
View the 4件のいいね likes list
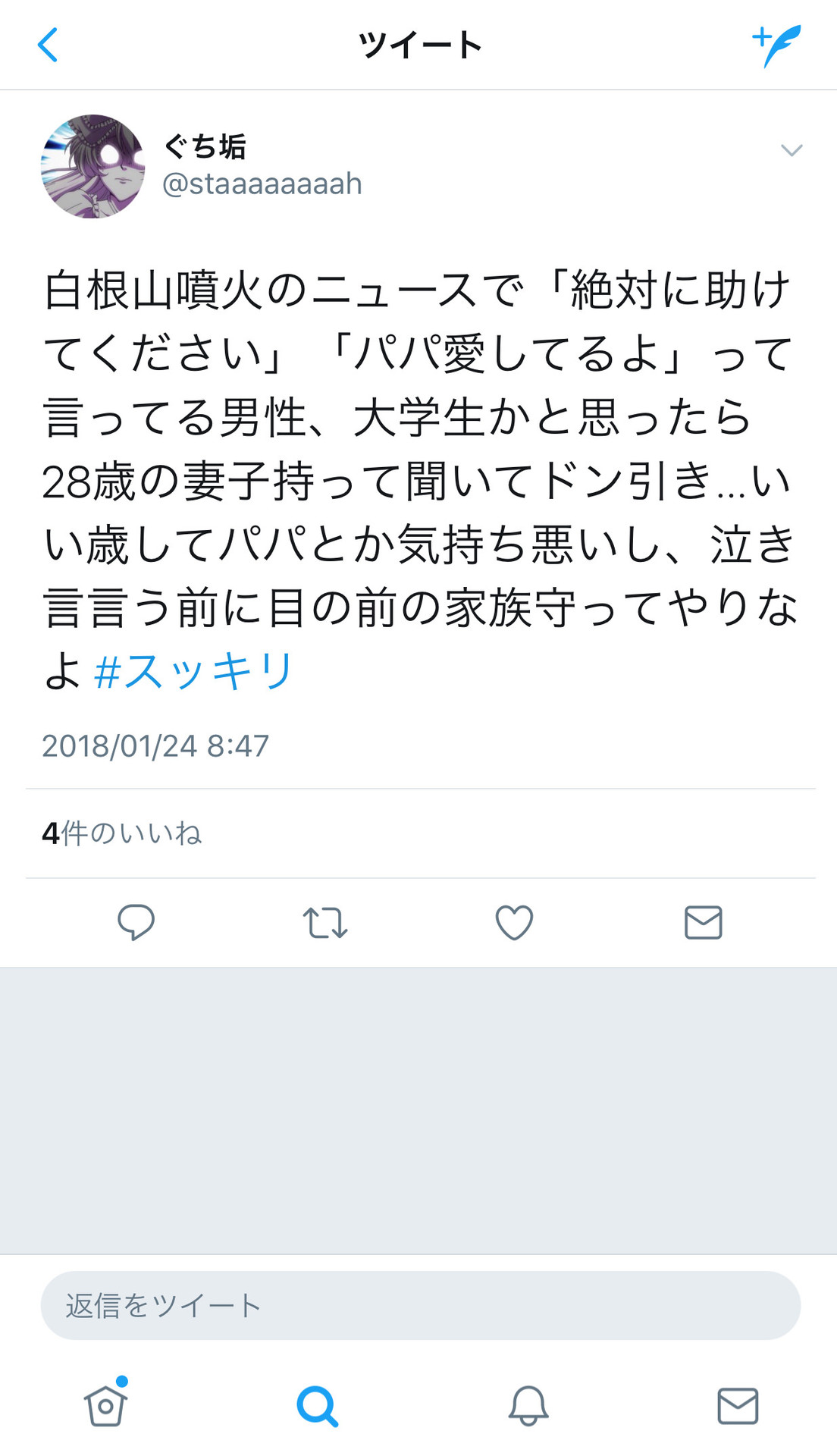tap(122, 833)
